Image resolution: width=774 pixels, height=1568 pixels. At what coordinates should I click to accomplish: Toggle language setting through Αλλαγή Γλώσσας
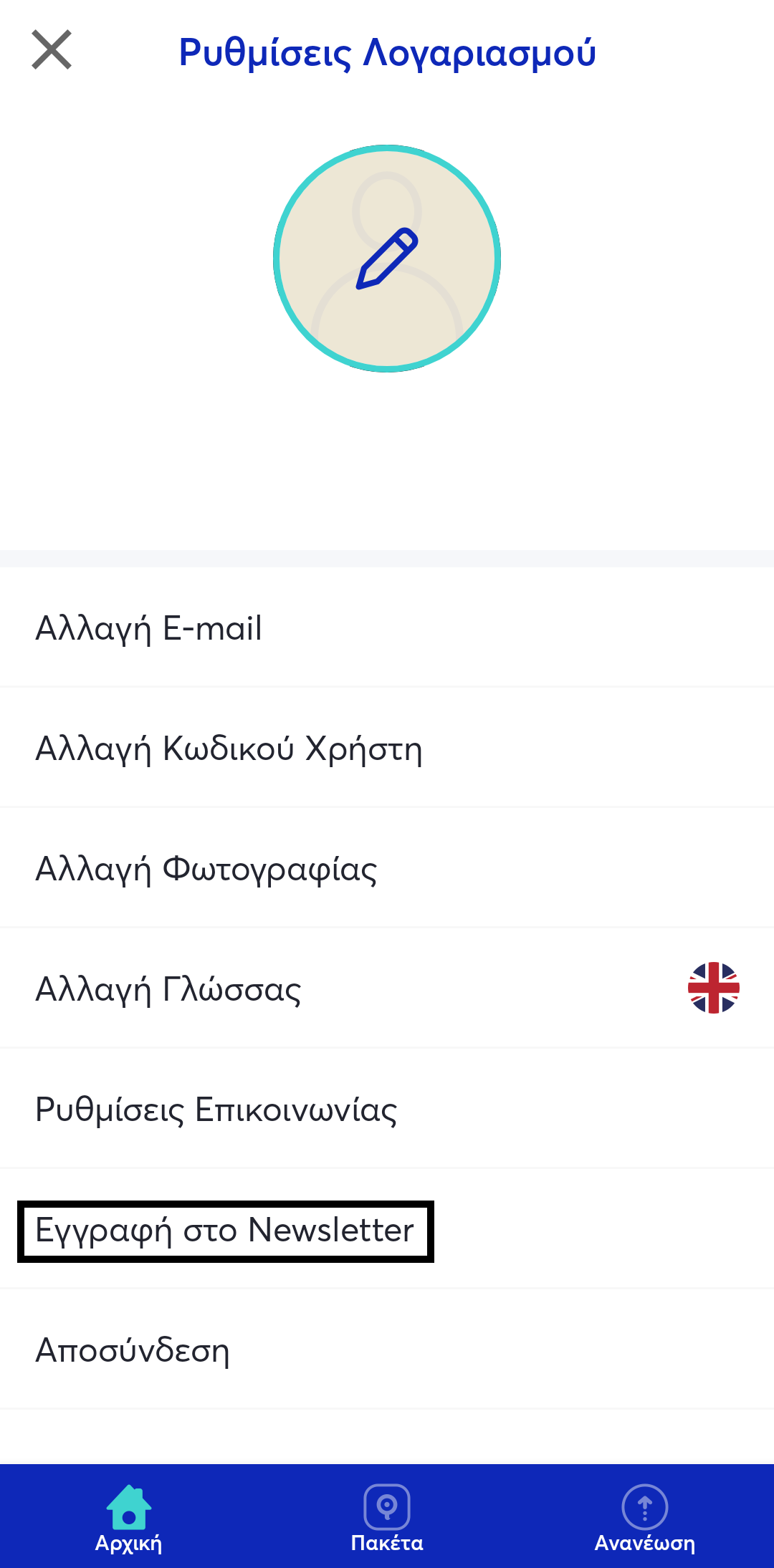(169, 989)
